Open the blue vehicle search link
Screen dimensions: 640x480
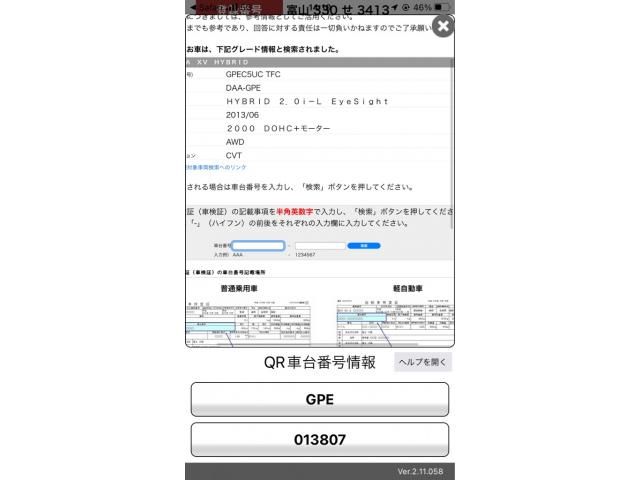(x=215, y=167)
